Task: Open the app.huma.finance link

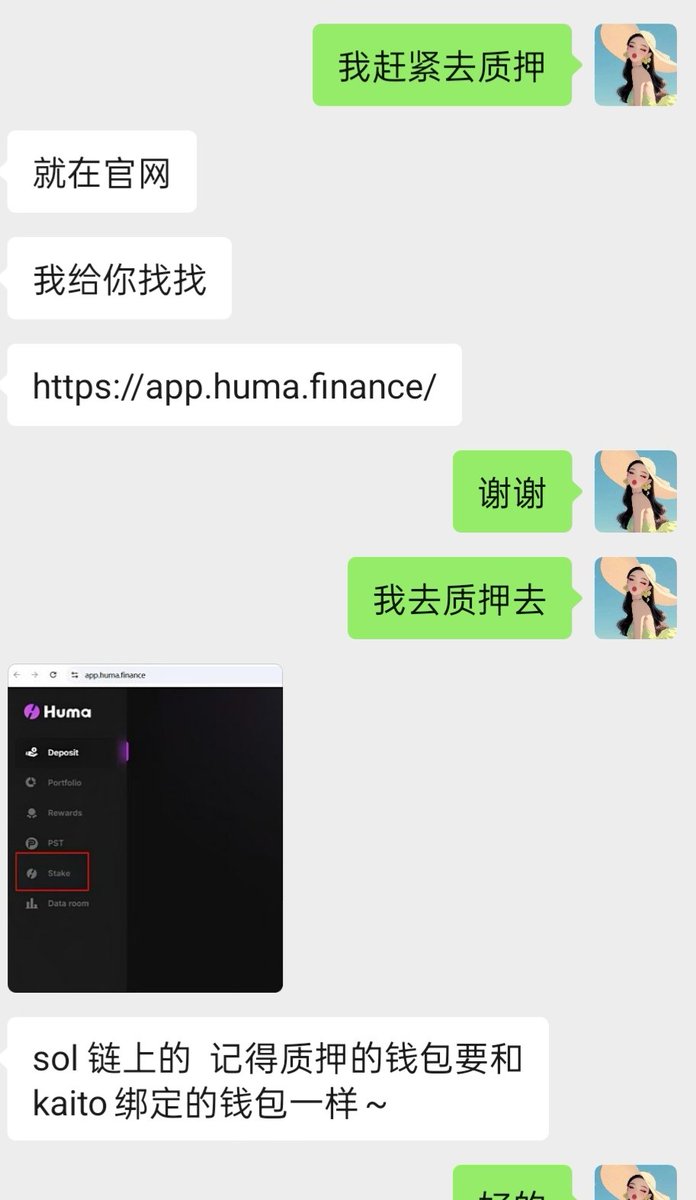Action: coord(234,386)
